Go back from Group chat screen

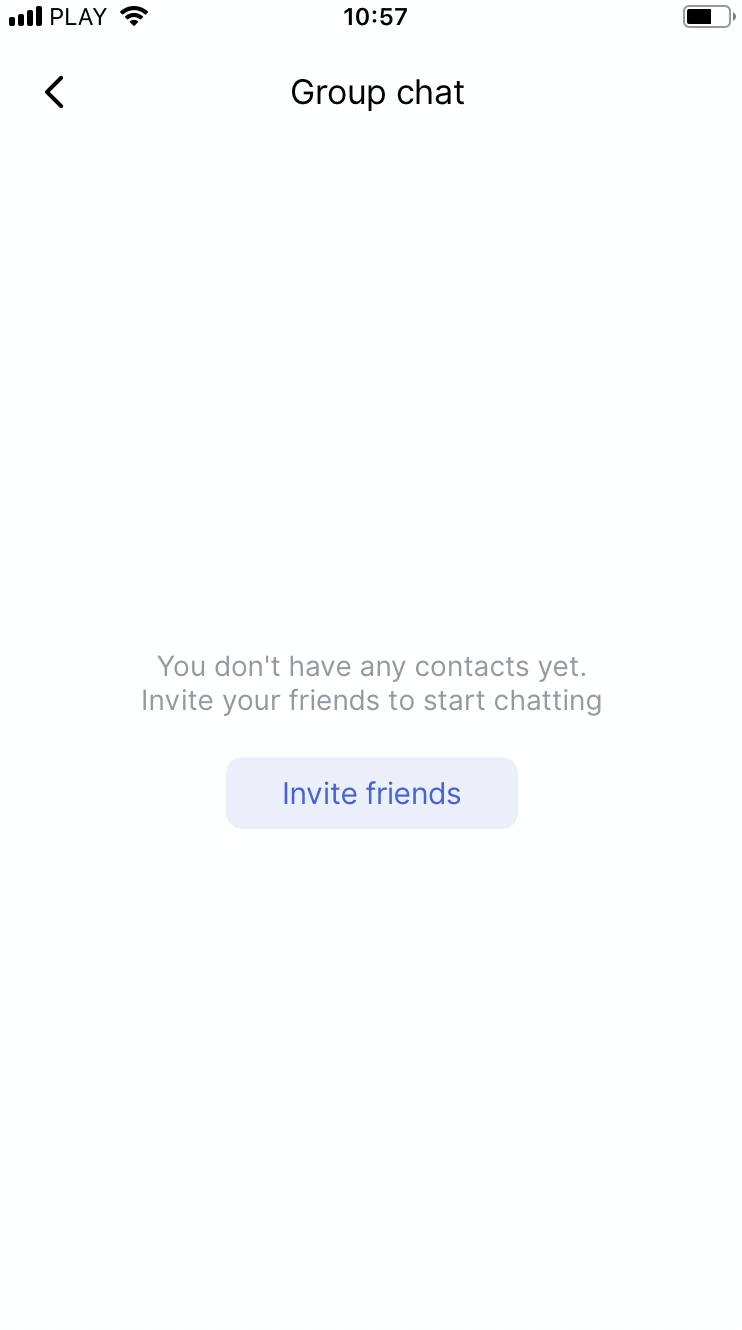(x=55, y=92)
